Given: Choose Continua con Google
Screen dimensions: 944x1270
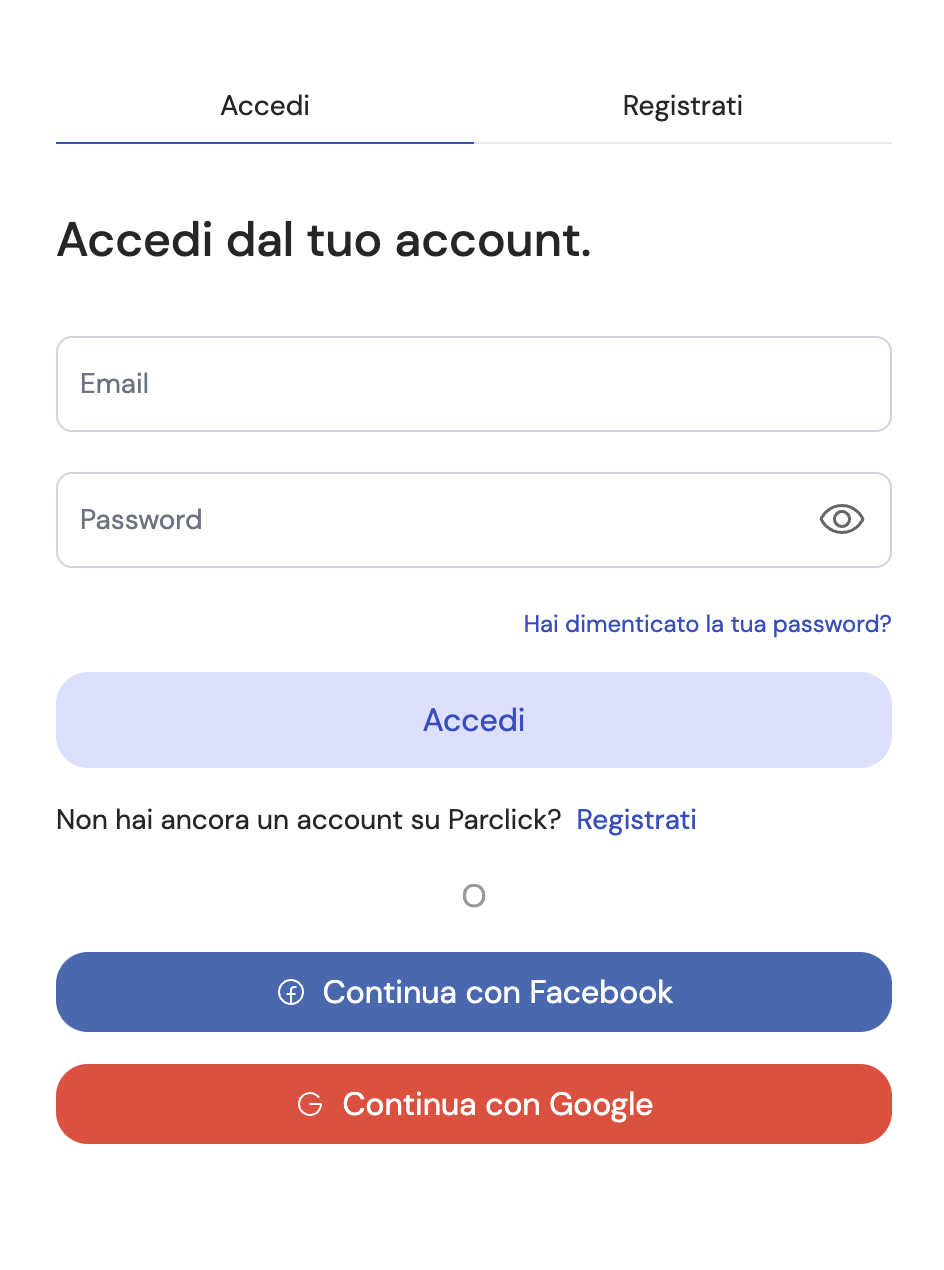Looking at the screenshot, I should point(473,1104).
